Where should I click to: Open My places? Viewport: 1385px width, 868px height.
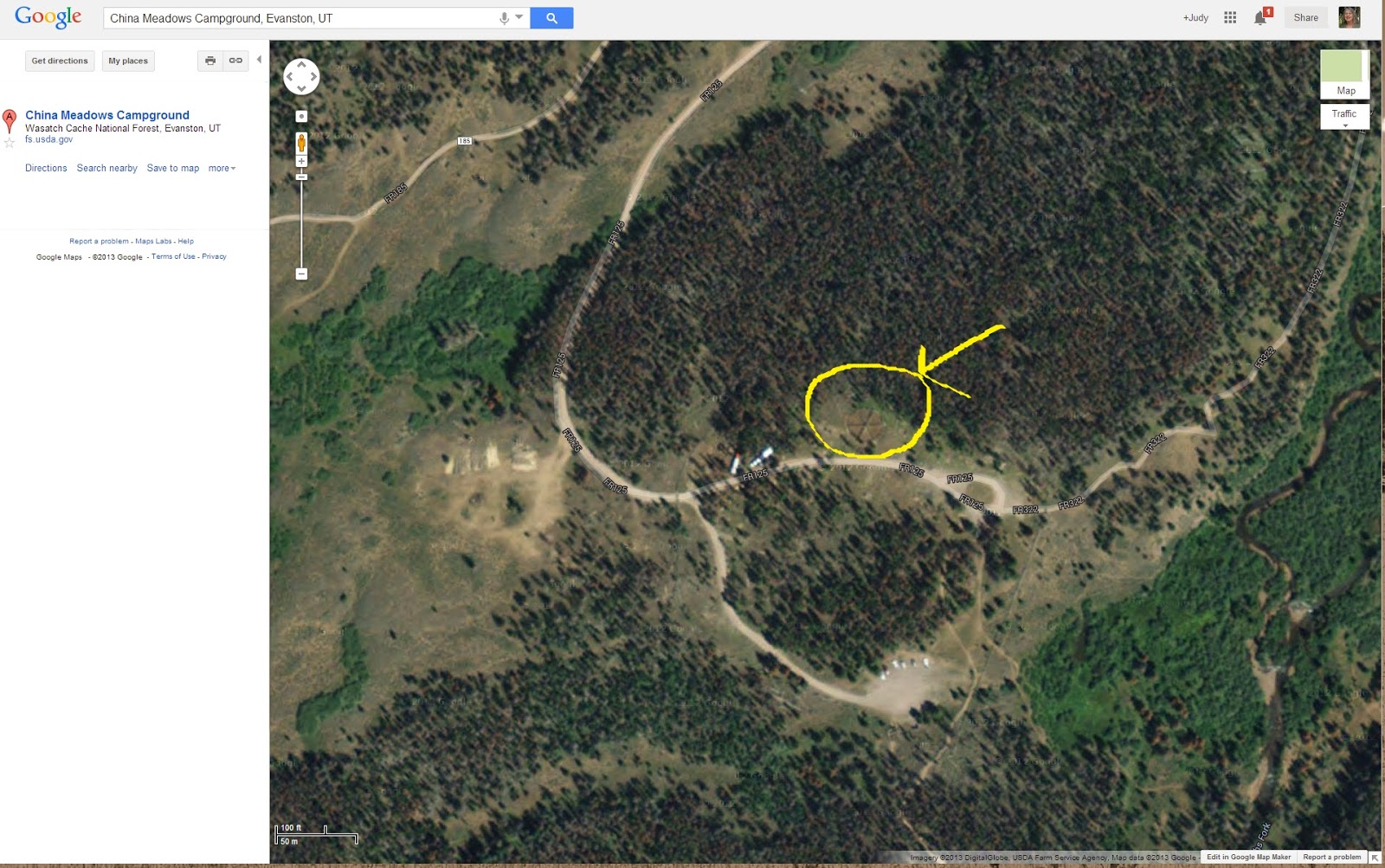click(x=128, y=61)
